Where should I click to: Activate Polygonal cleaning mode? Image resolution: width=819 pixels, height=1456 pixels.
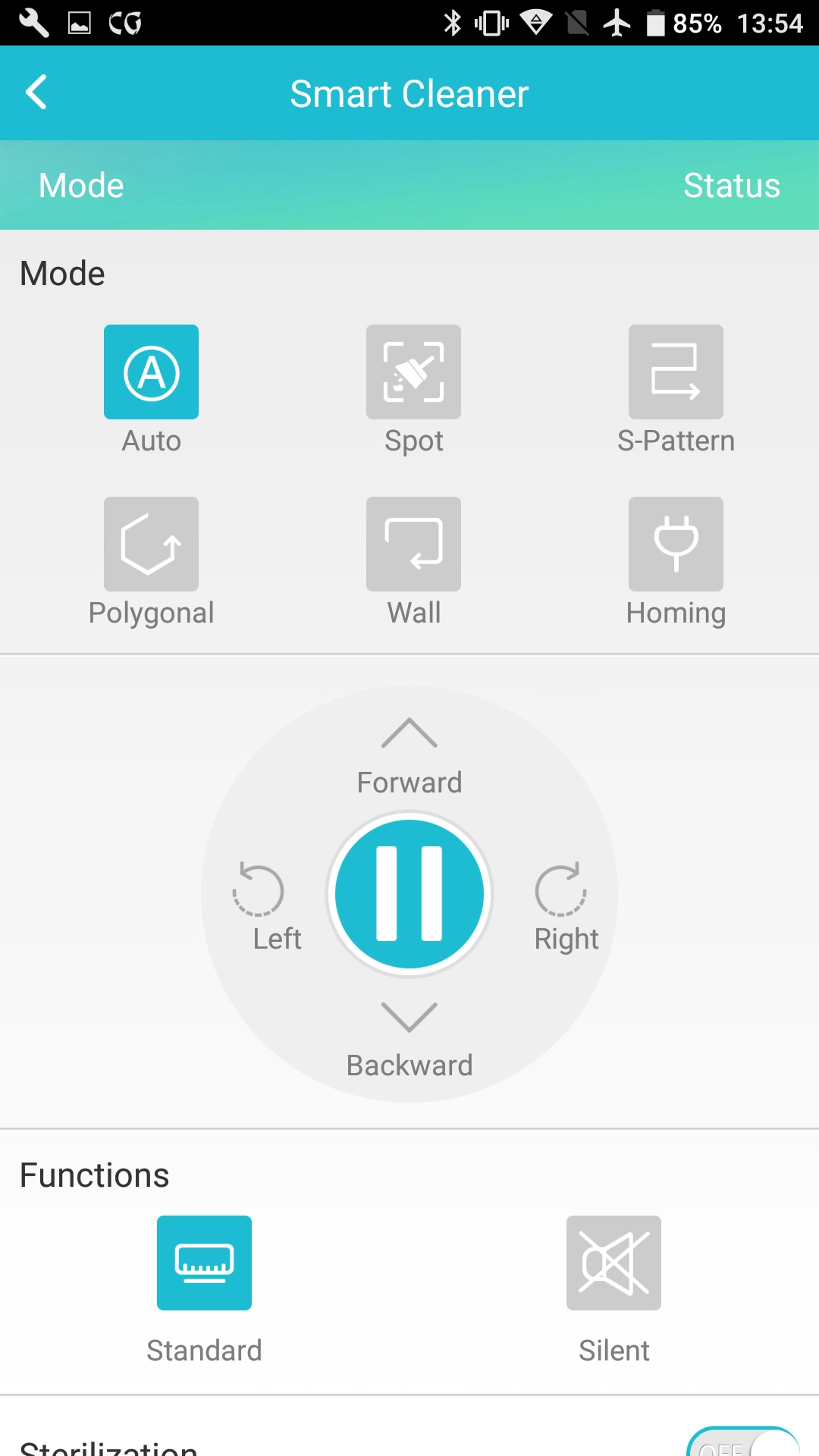tap(151, 544)
